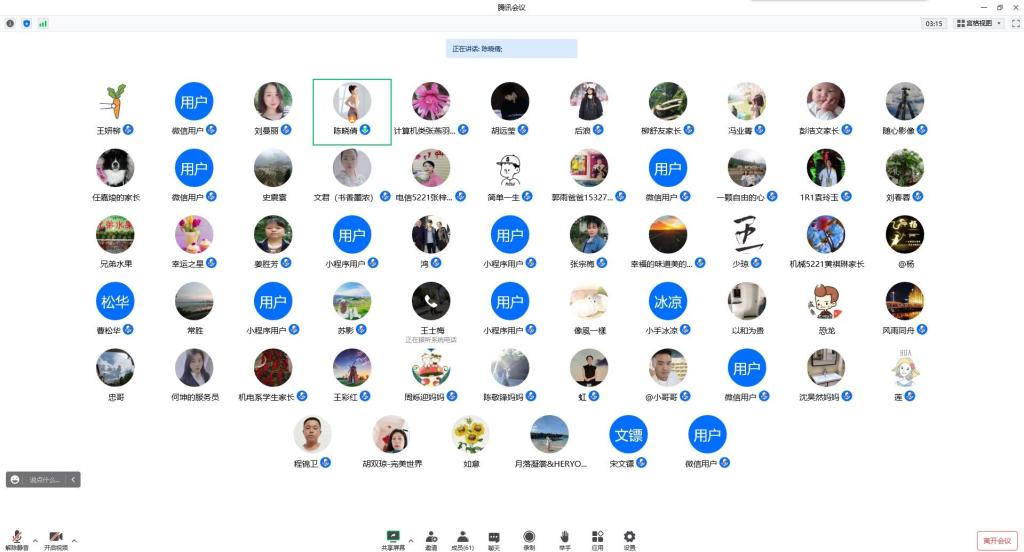Viewport: 1024px width, 552px height.
Task: Open the 应用 apps menu
Action: (x=597, y=538)
